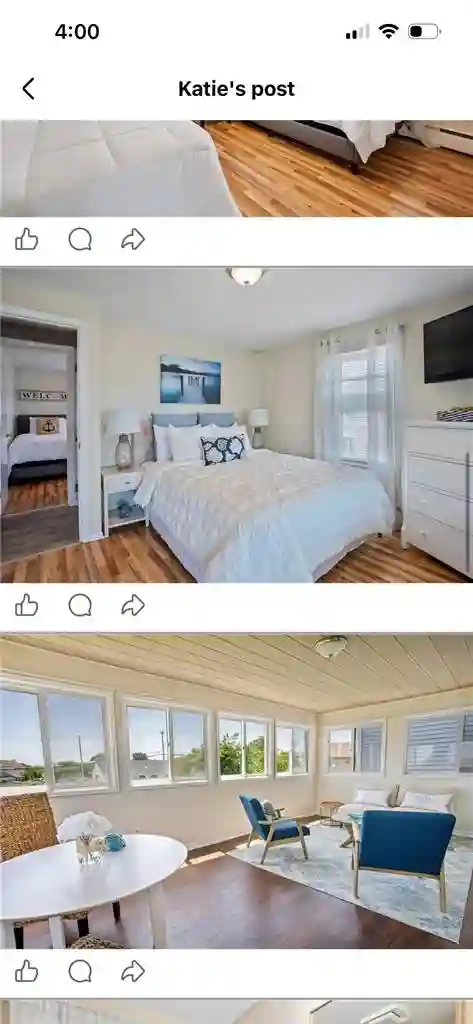Viewport: 473px width, 1024px height.
Task: Open the sunroom photo with the blue chairs
Action: click(236, 791)
